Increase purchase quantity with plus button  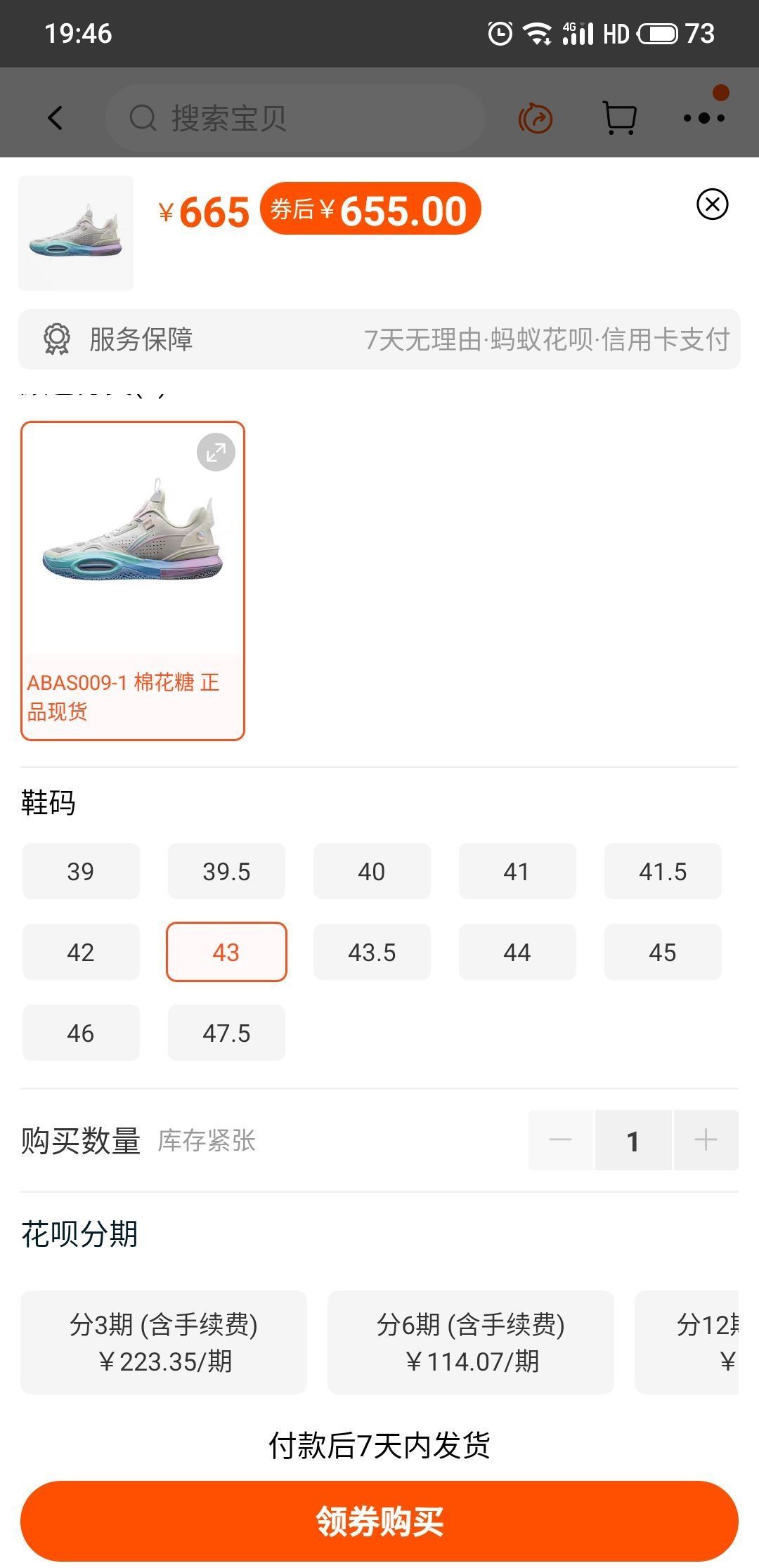tap(706, 1140)
